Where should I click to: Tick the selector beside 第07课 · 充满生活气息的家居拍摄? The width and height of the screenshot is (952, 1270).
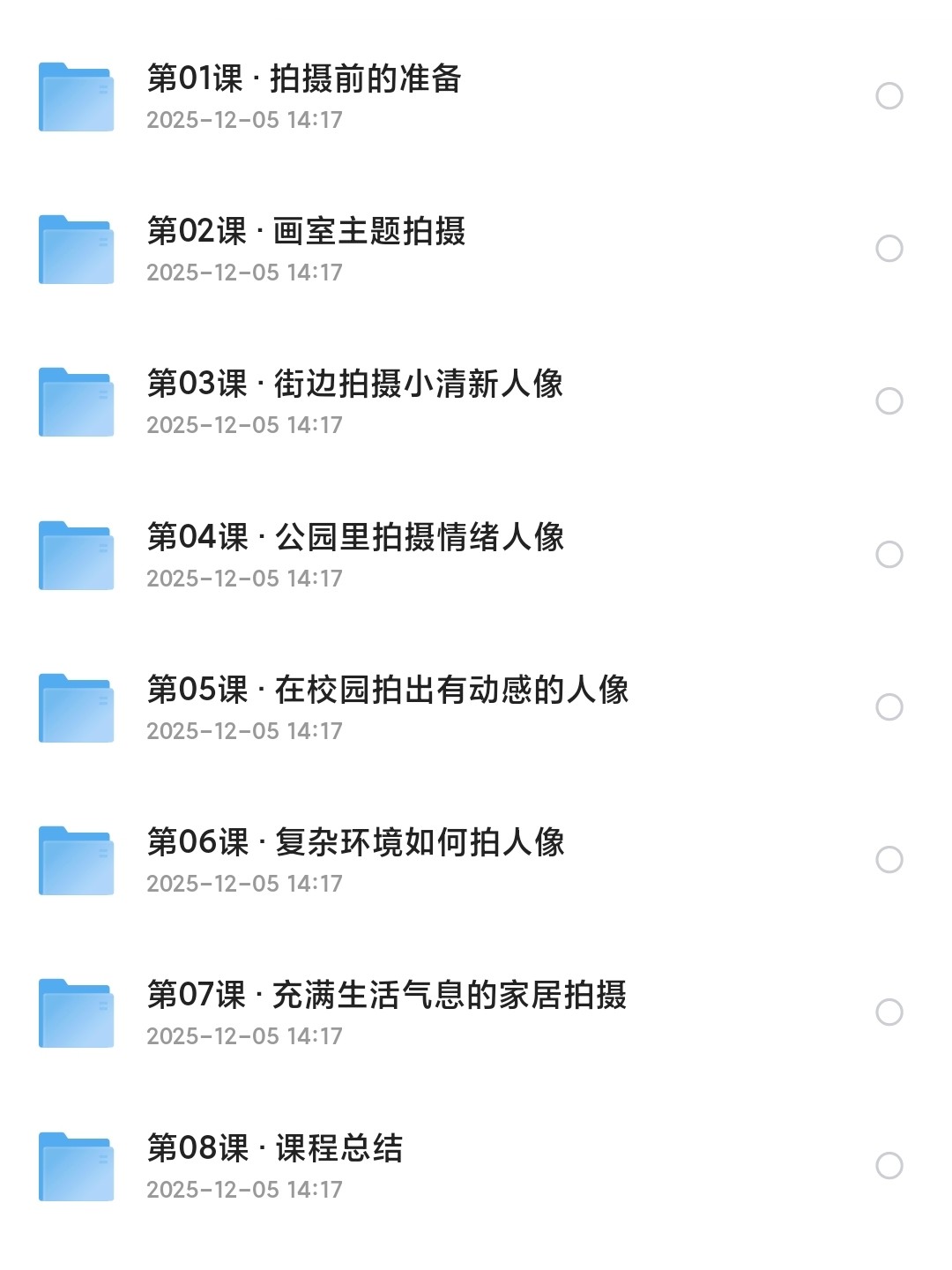click(x=889, y=1012)
